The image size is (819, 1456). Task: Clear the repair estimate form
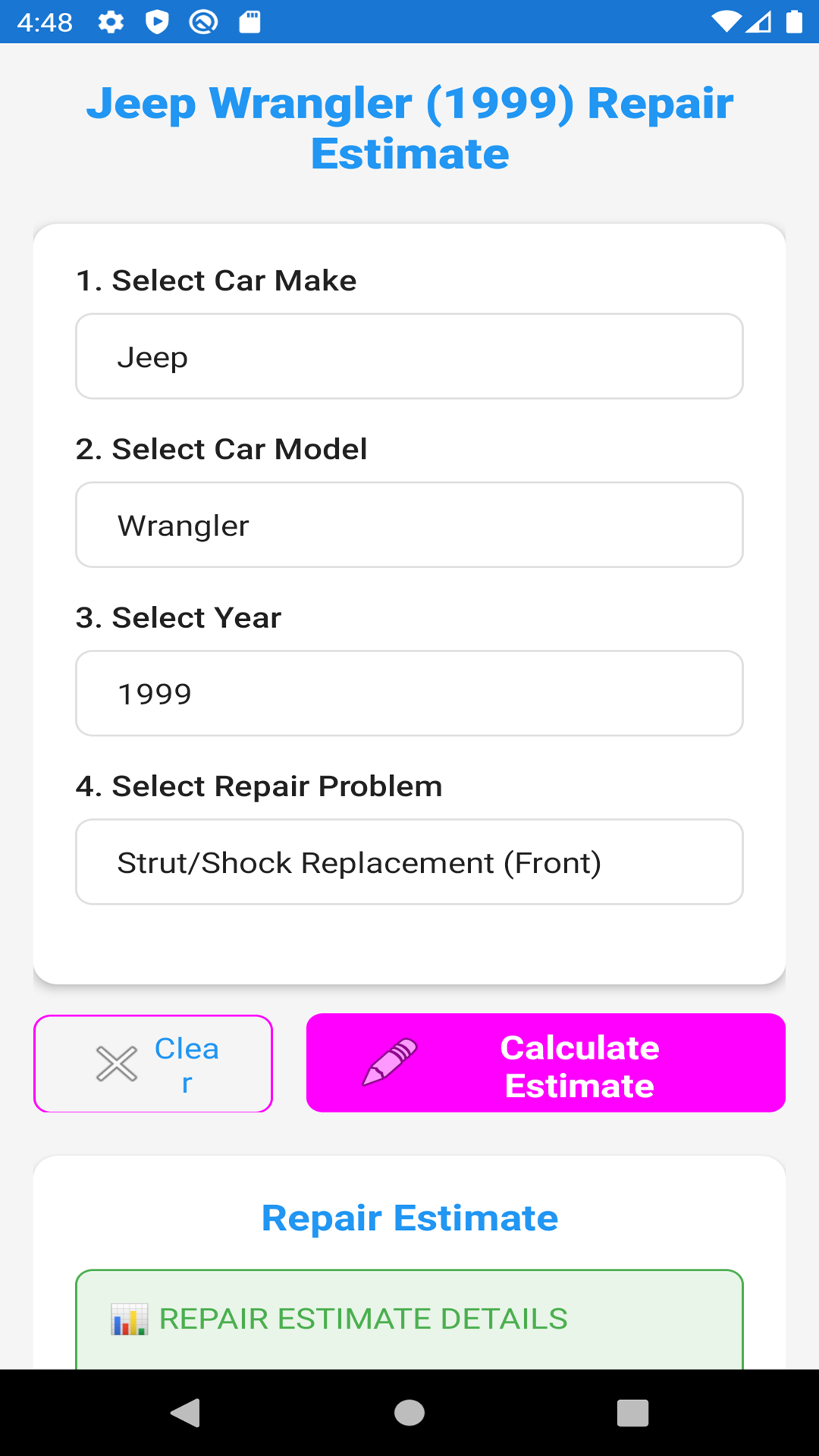click(x=153, y=1063)
